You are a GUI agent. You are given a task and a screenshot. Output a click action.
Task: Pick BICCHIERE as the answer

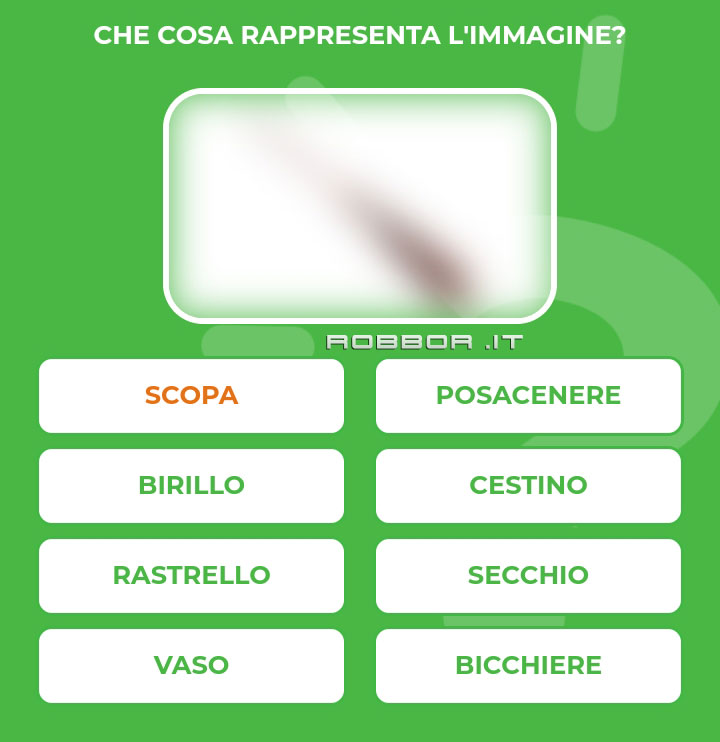[x=528, y=666]
